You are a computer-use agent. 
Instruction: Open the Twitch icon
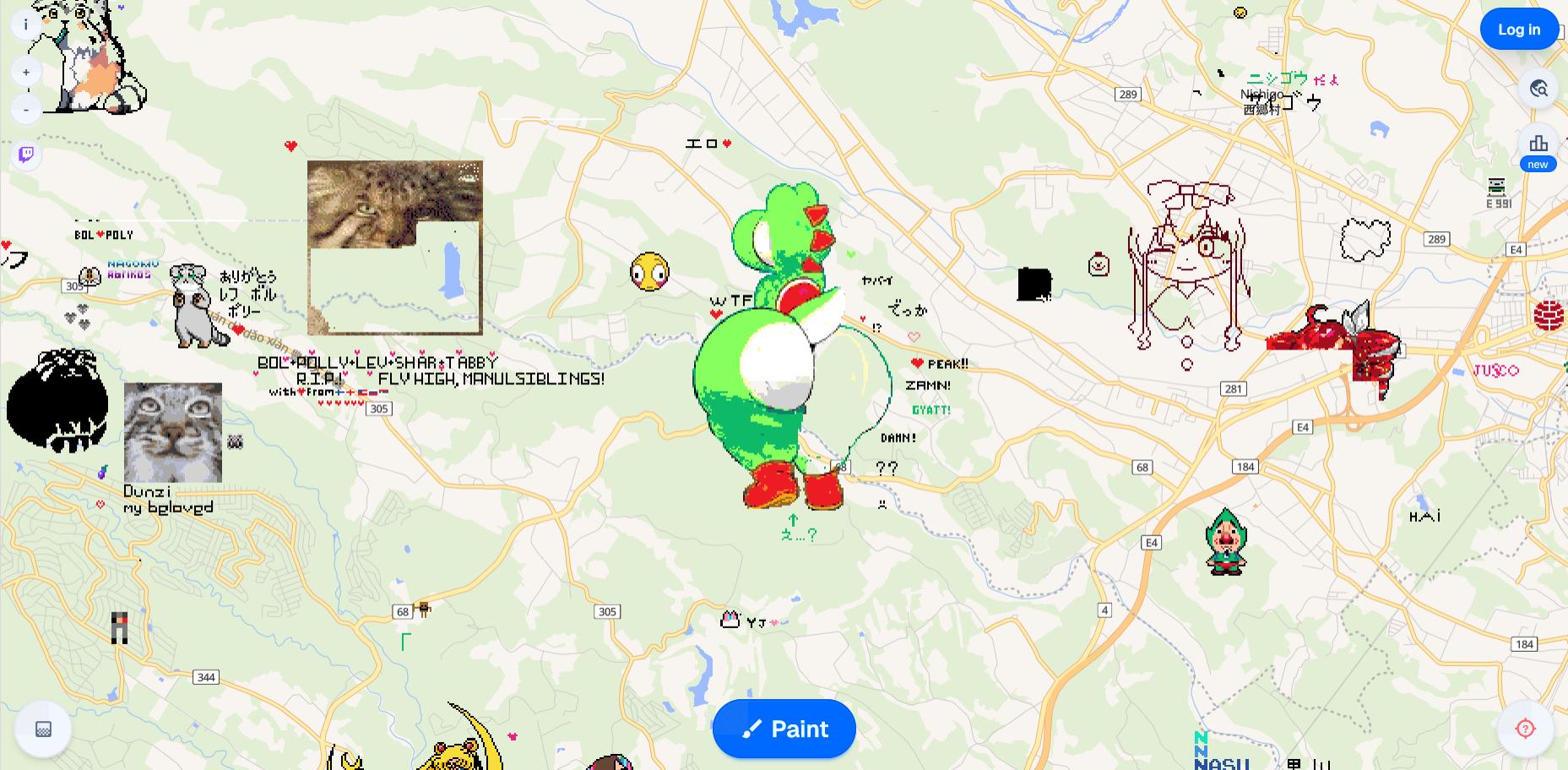coord(26,155)
